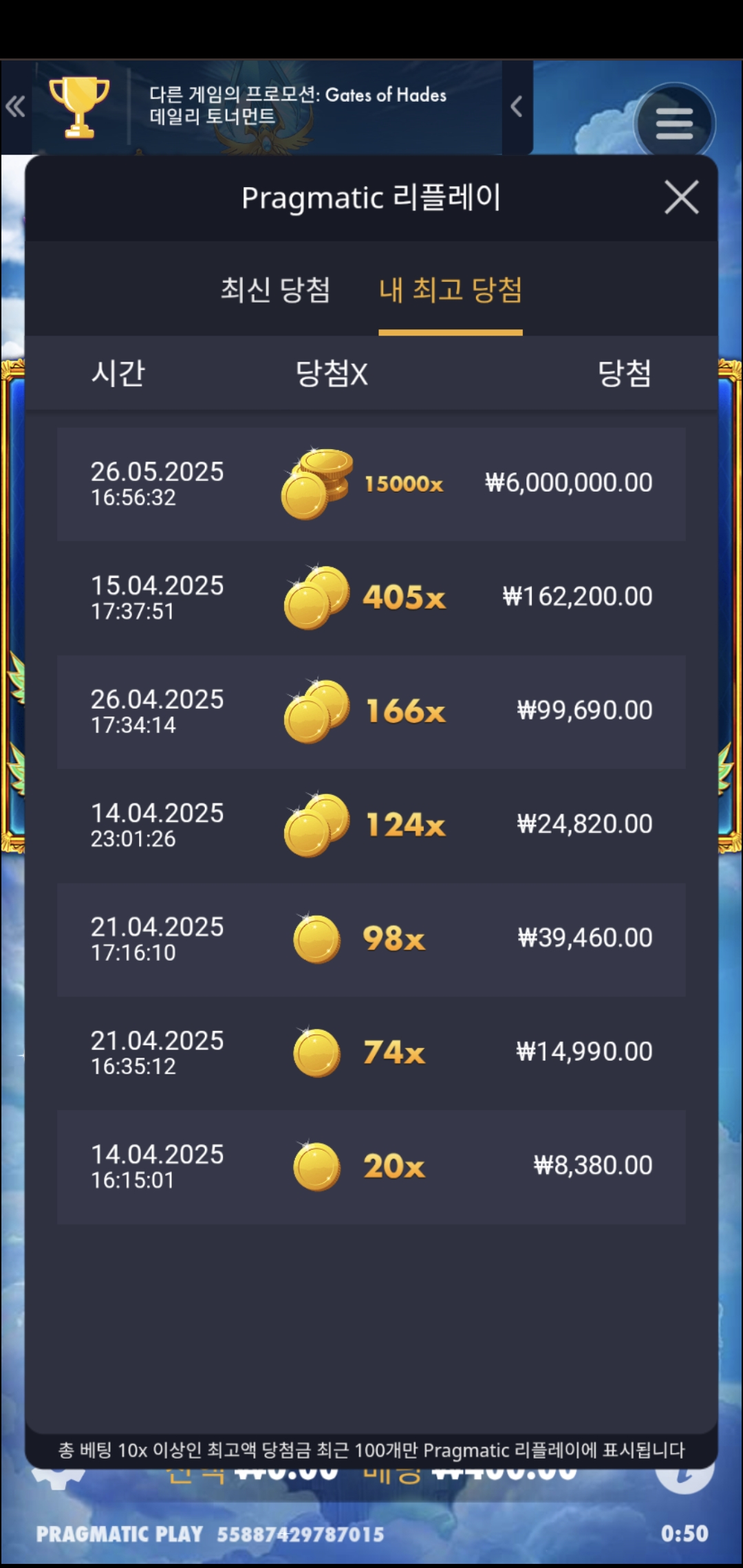Open the 74x win replay
Screen dimensions: 743x1568
tap(371, 1053)
